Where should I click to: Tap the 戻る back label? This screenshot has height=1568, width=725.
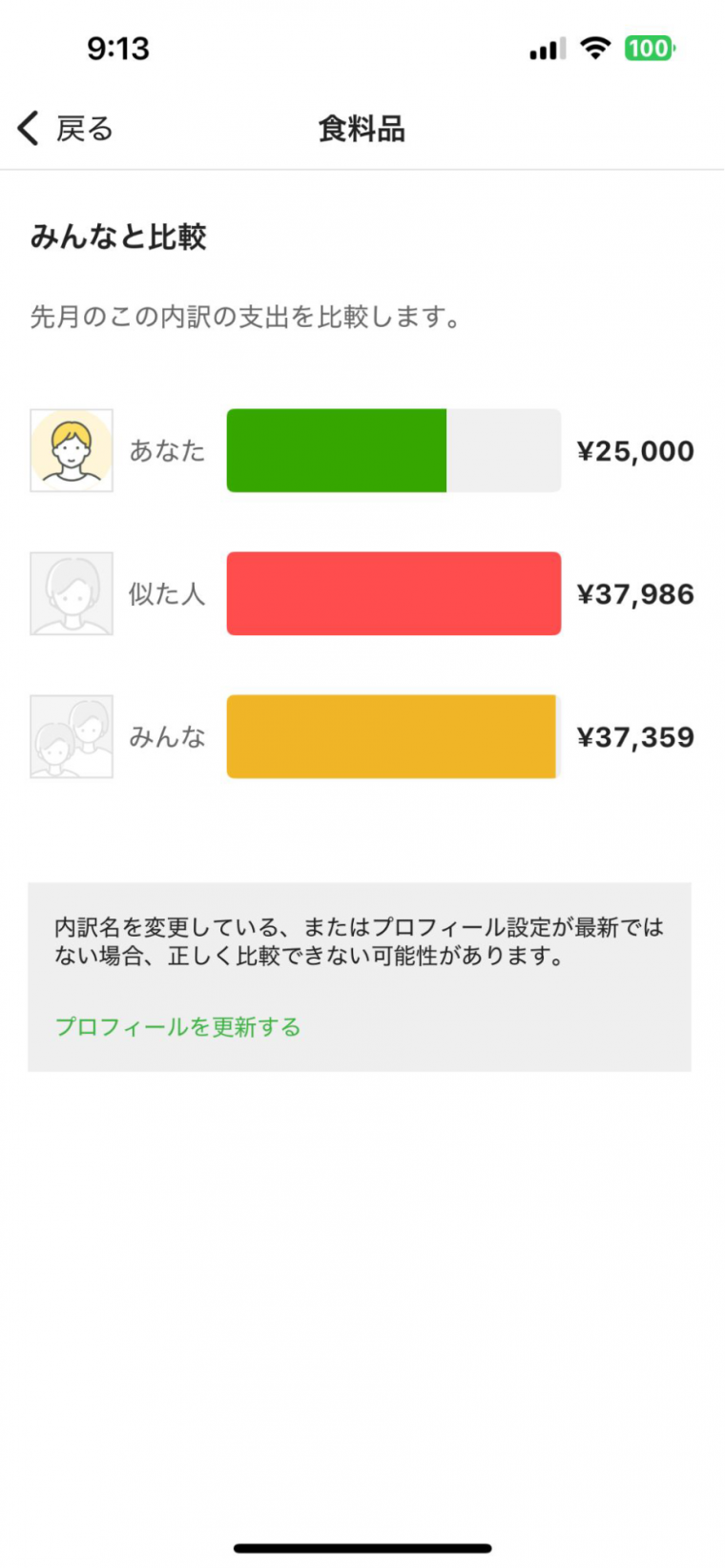pyautogui.click(x=85, y=127)
